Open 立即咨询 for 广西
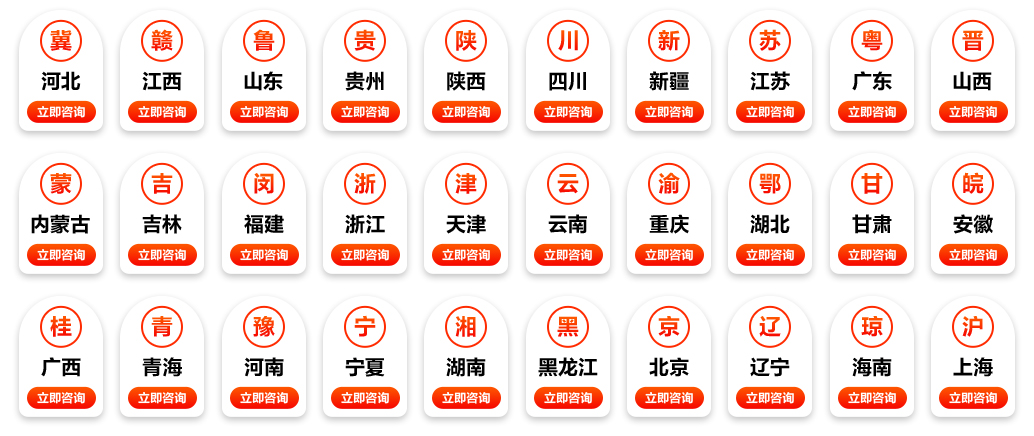This screenshot has width=1034, height=436. 61,398
